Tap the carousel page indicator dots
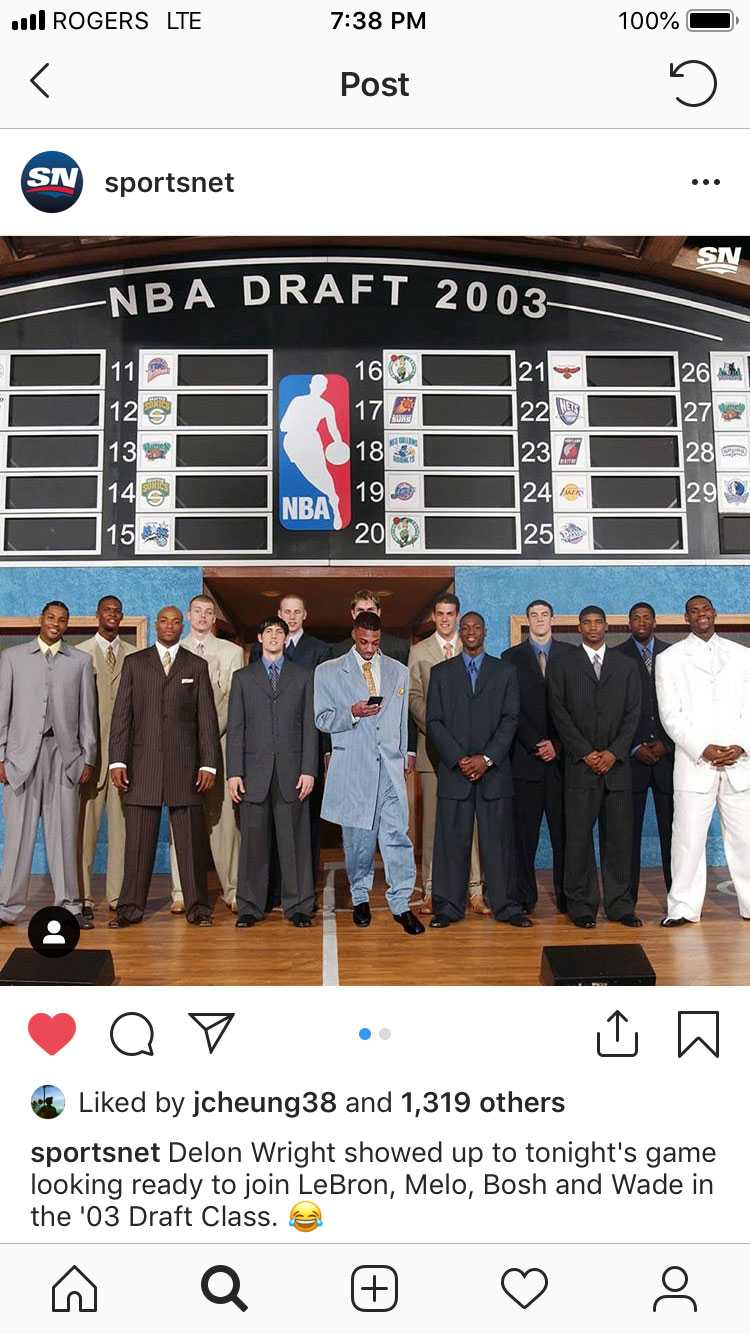 pos(375,1034)
